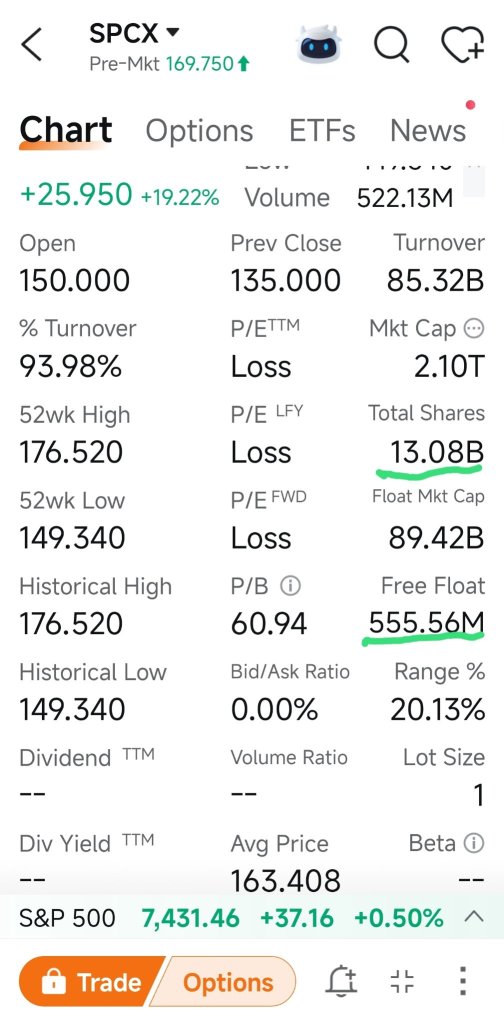The image size is (504, 1024).
Task: Show Beta info tooltip
Action: [x=473, y=844]
